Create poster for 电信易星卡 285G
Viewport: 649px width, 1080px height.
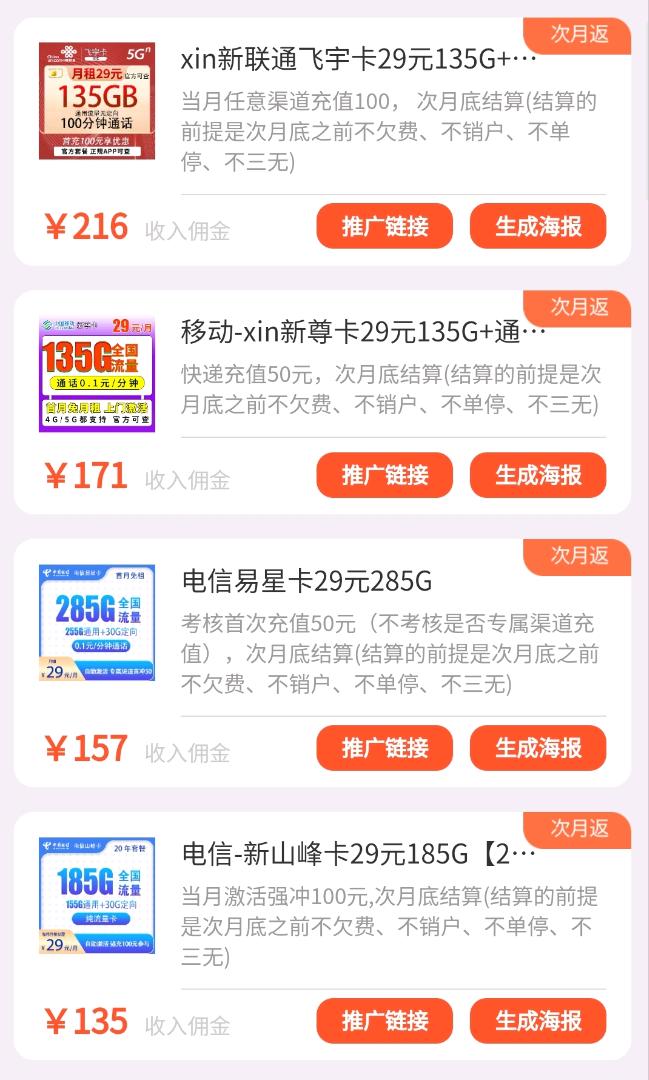point(538,747)
